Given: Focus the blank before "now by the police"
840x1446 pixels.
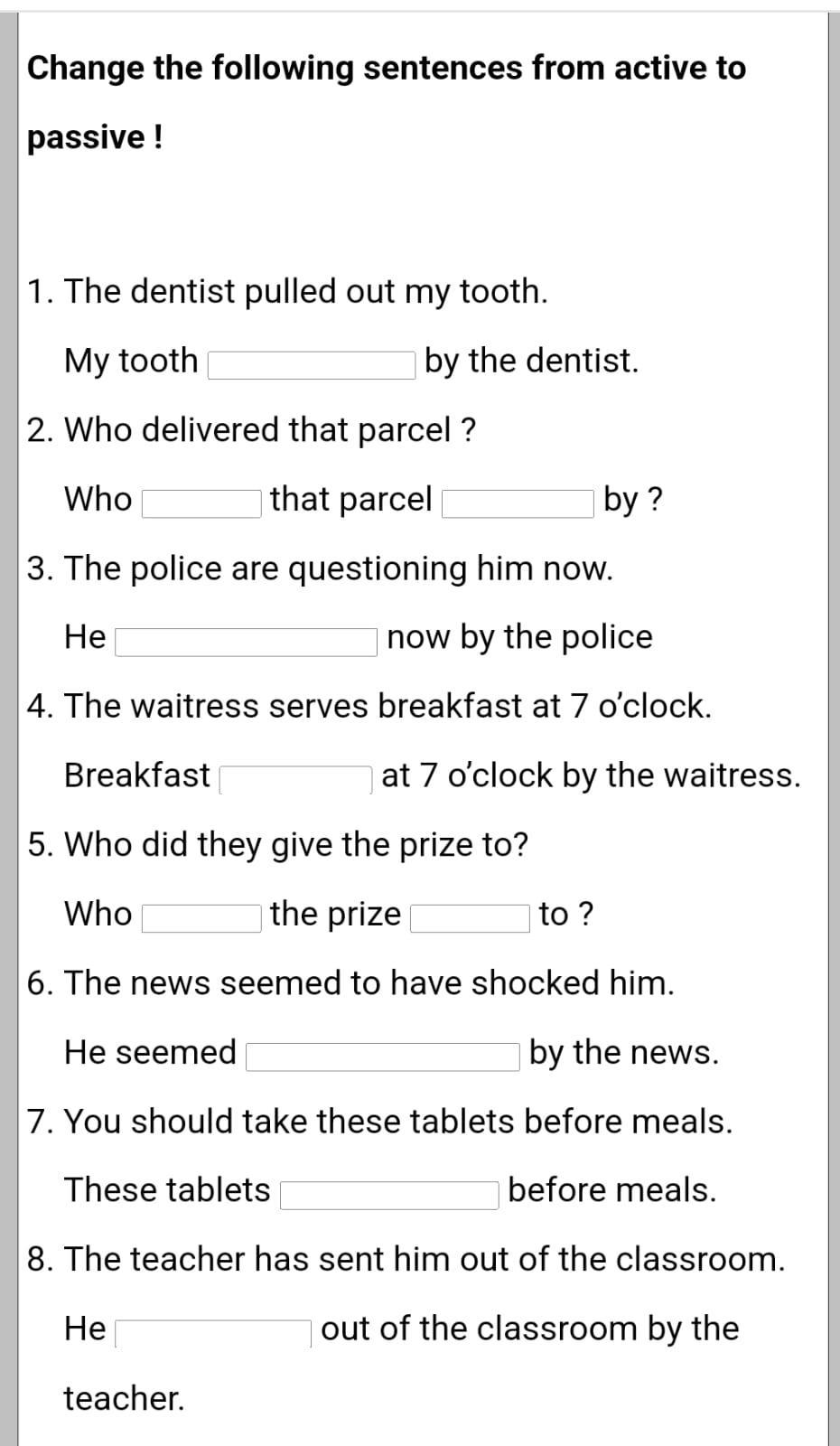Looking at the screenshot, I should point(246,642).
